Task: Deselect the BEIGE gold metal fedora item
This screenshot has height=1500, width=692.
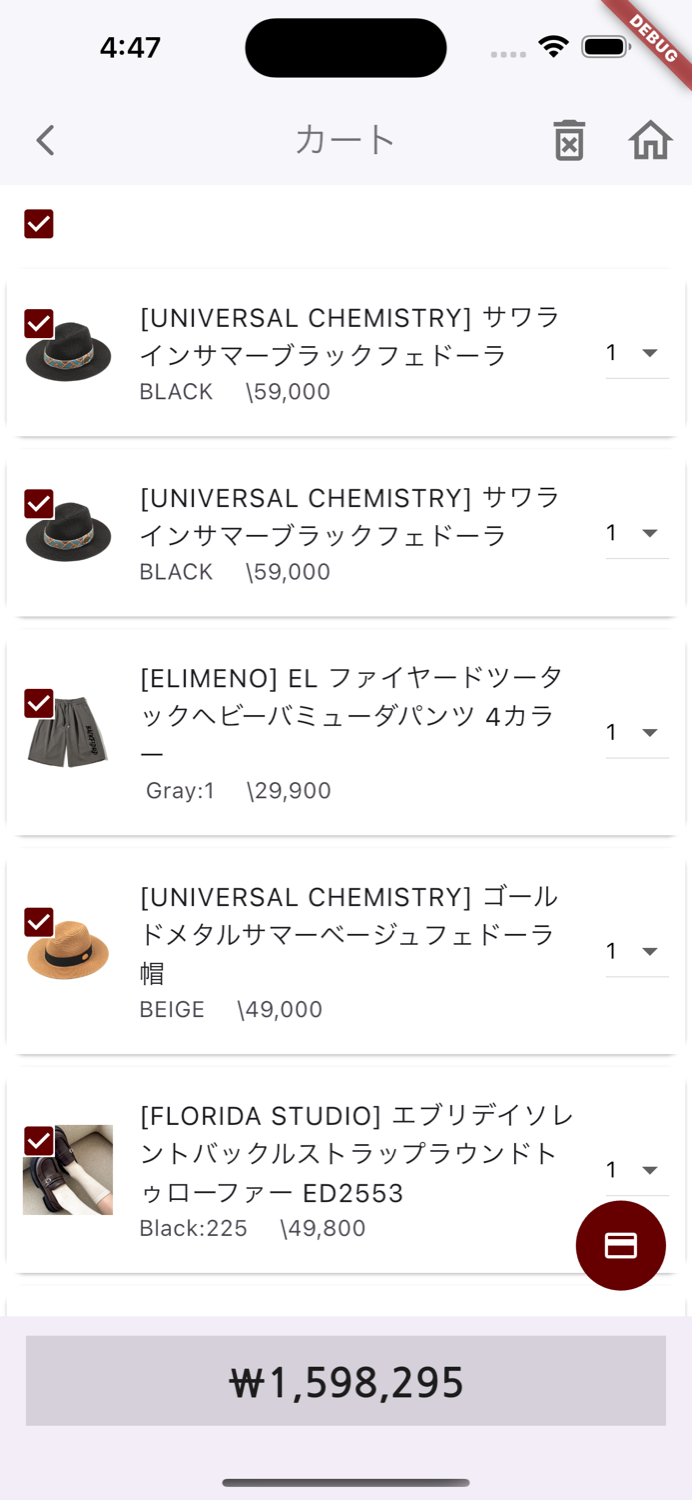Action: [x=39, y=922]
